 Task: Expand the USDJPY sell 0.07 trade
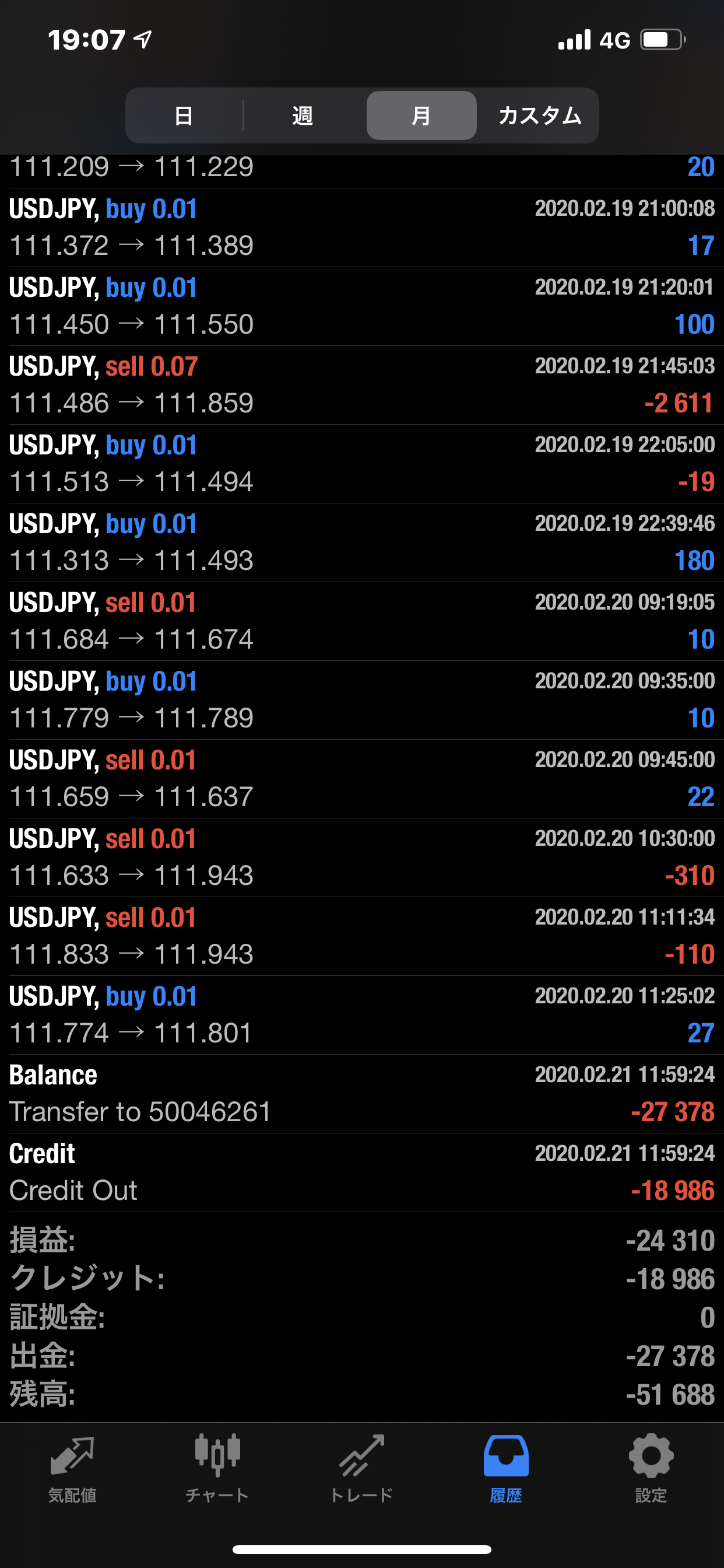coord(361,384)
